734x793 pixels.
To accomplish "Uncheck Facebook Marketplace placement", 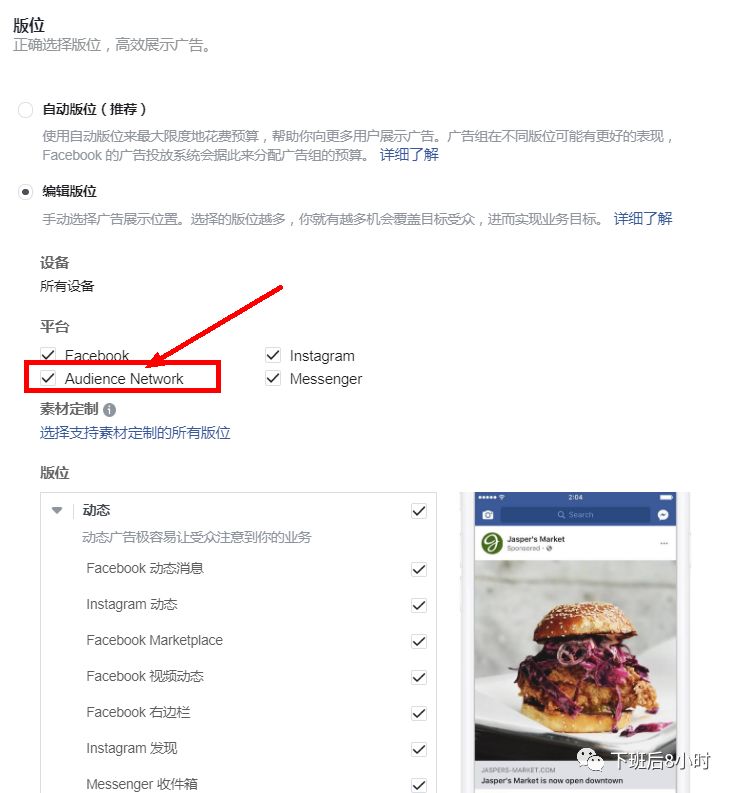I will click(419, 641).
